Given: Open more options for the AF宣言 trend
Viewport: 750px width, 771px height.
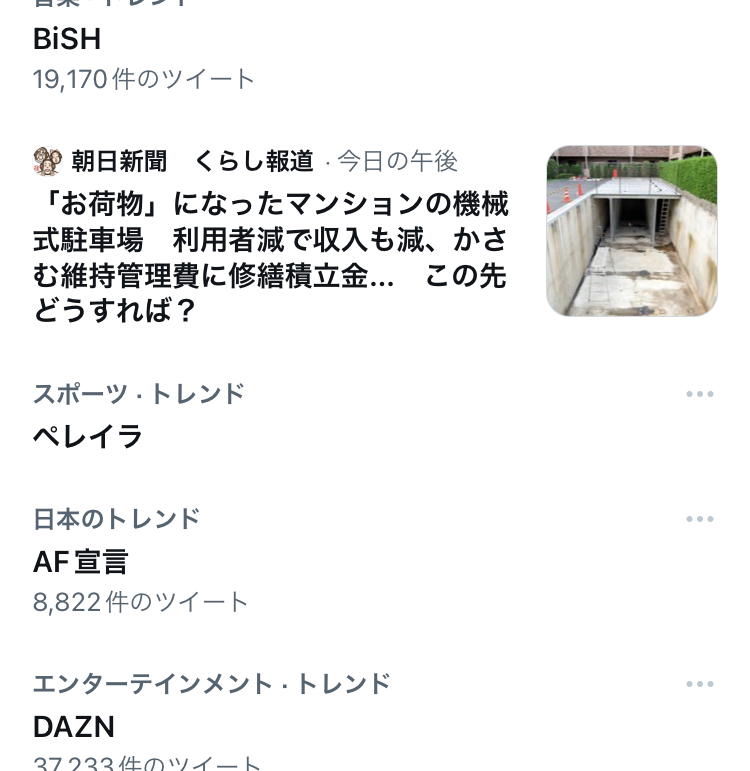Looking at the screenshot, I should pos(699,519).
